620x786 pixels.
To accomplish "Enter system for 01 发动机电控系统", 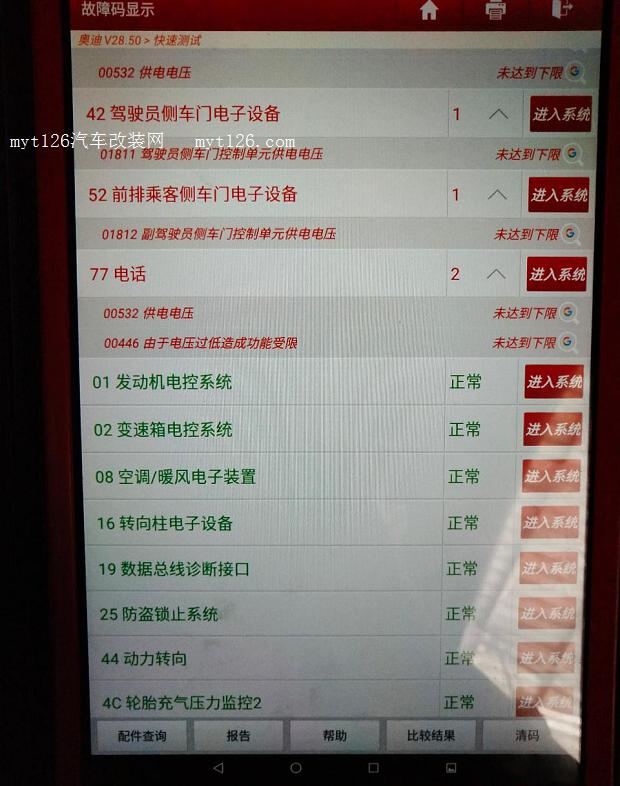I will point(553,382).
